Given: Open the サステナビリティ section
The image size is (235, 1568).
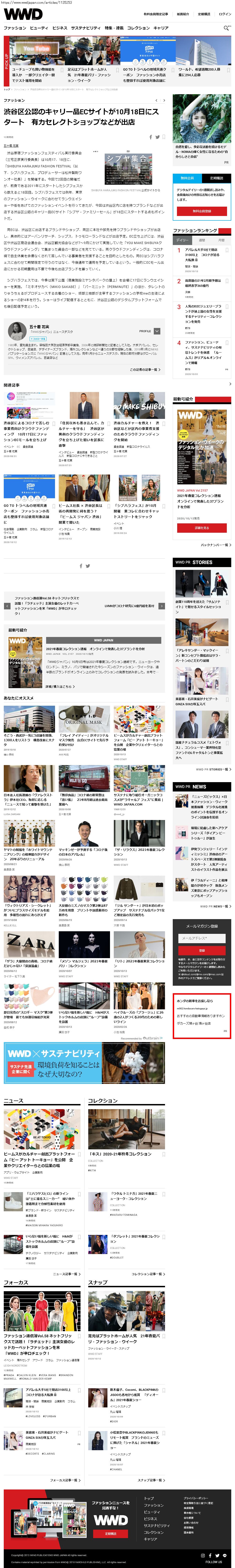Looking at the screenshot, I should [x=86, y=28].
